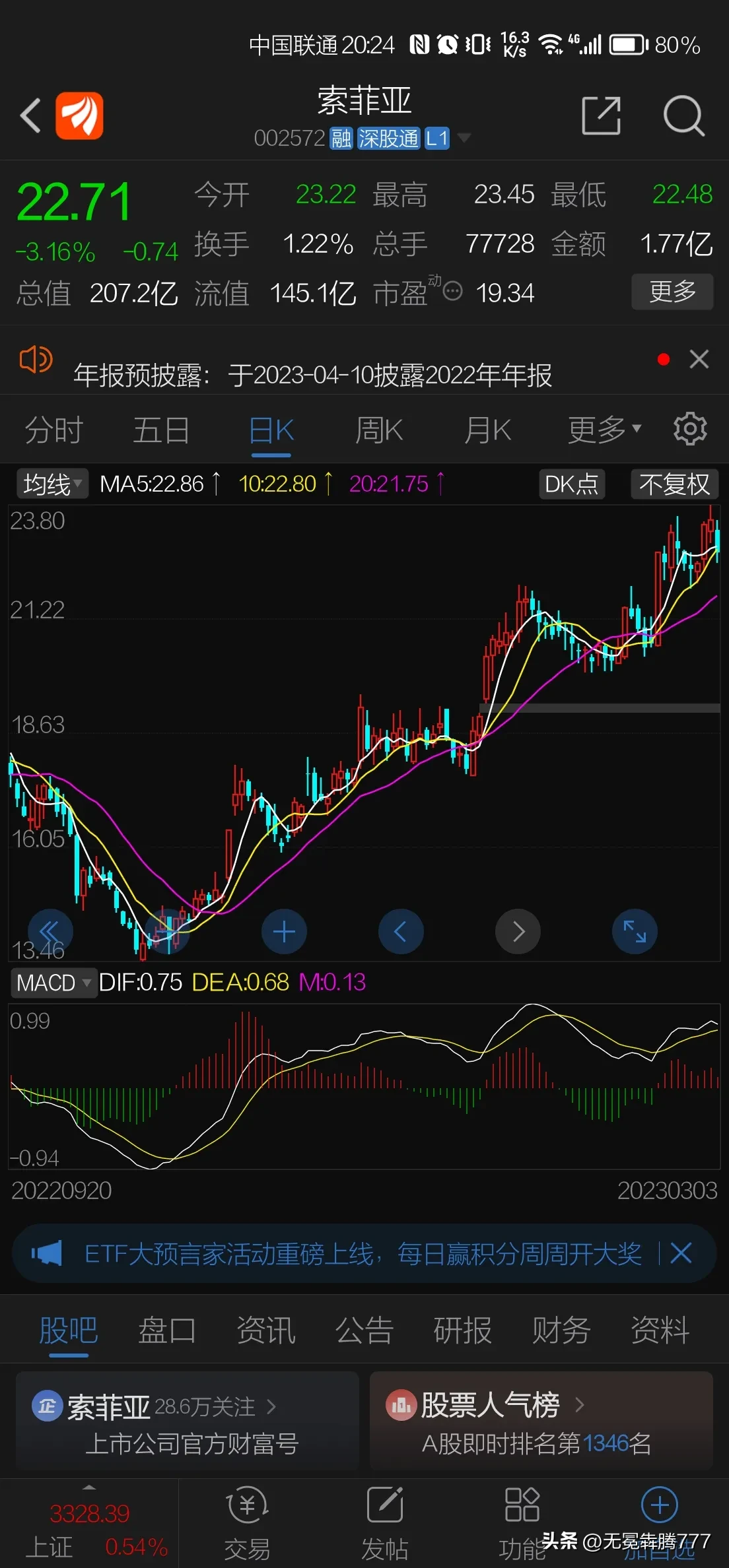
Task: Open the MACD indicator dropdown
Action: (x=53, y=983)
